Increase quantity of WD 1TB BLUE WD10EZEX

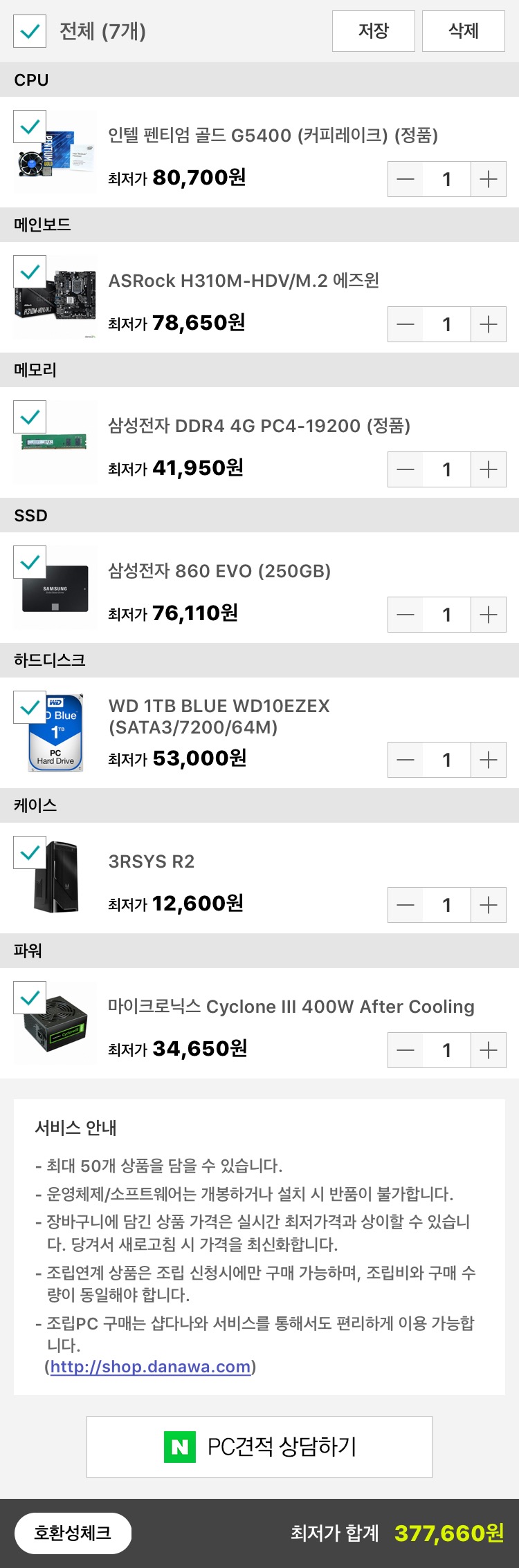(x=488, y=760)
